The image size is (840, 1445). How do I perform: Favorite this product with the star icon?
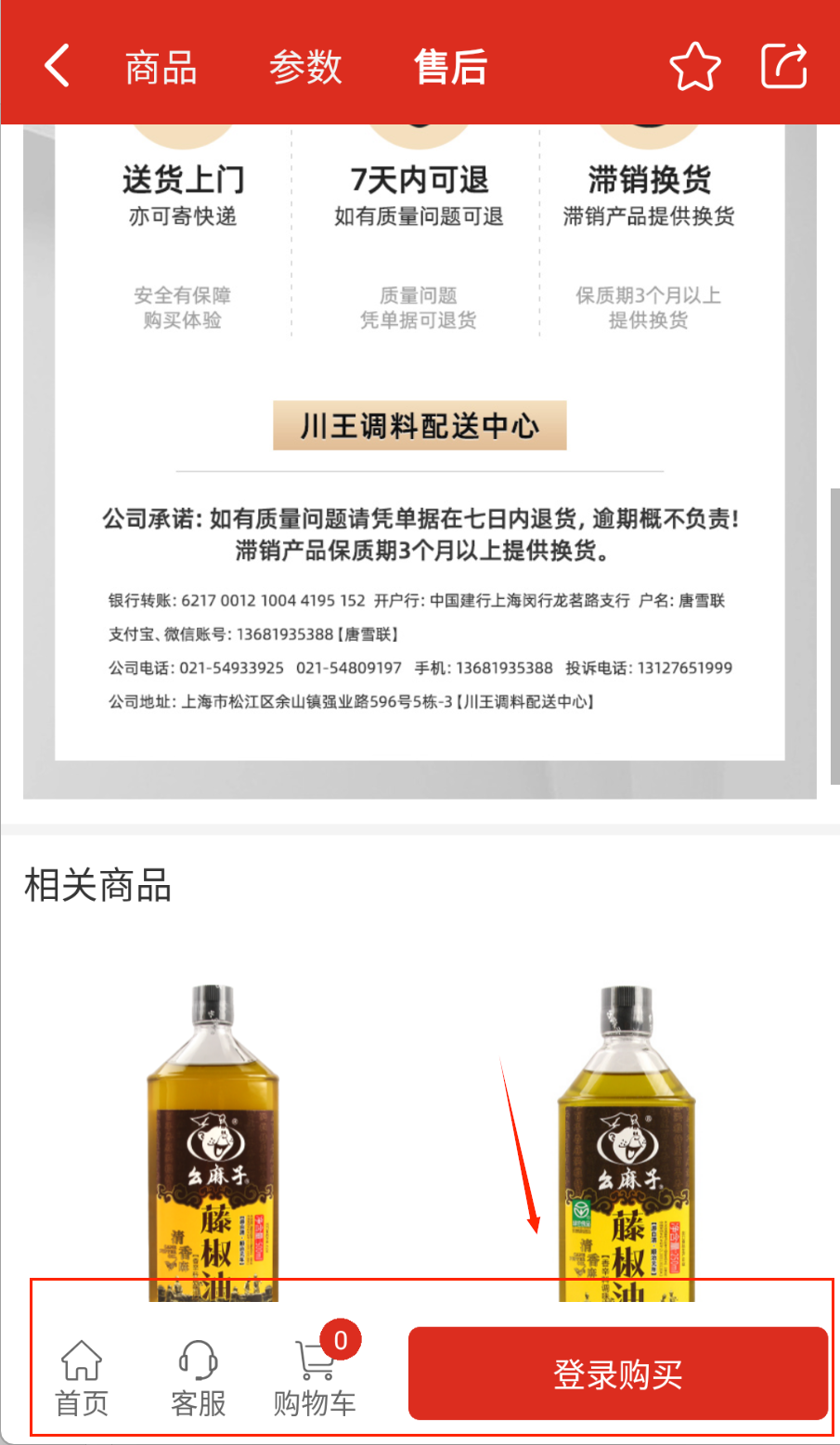click(694, 67)
